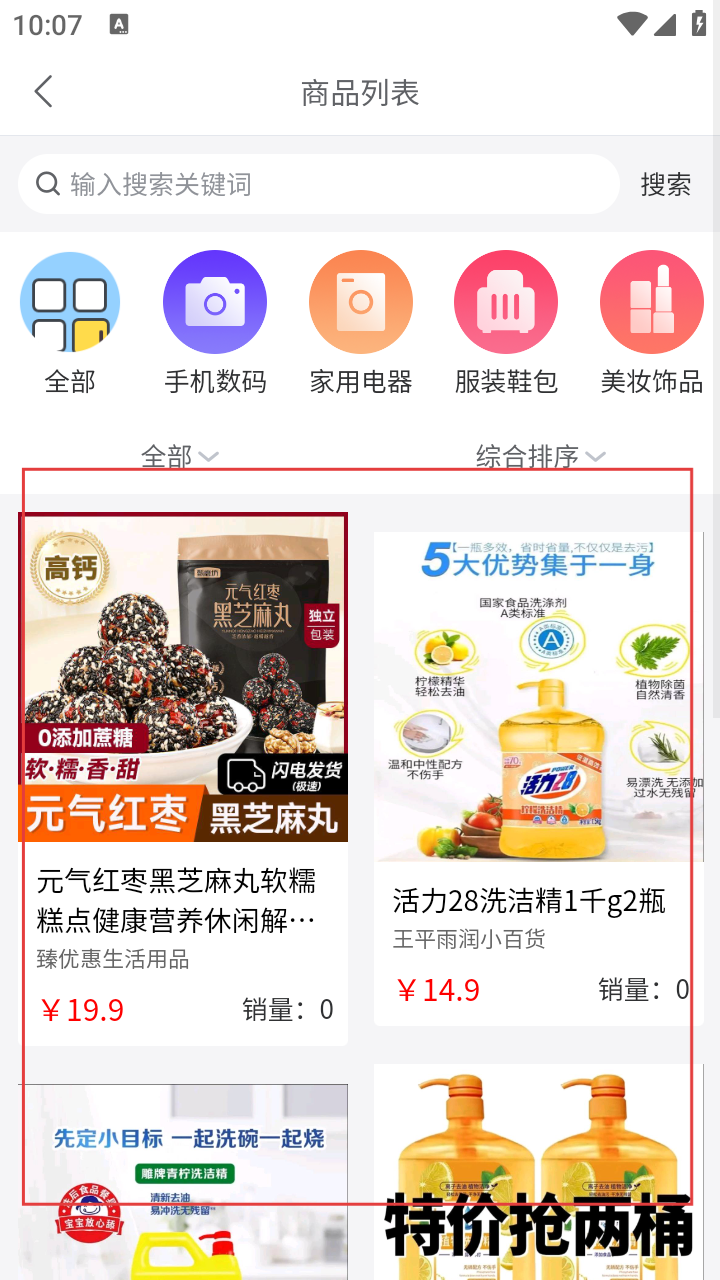The height and width of the screenshot is (1280, 720).
Task: Open the 雕牌青柠洗洁精 product tile
Action: [184, 1180]
